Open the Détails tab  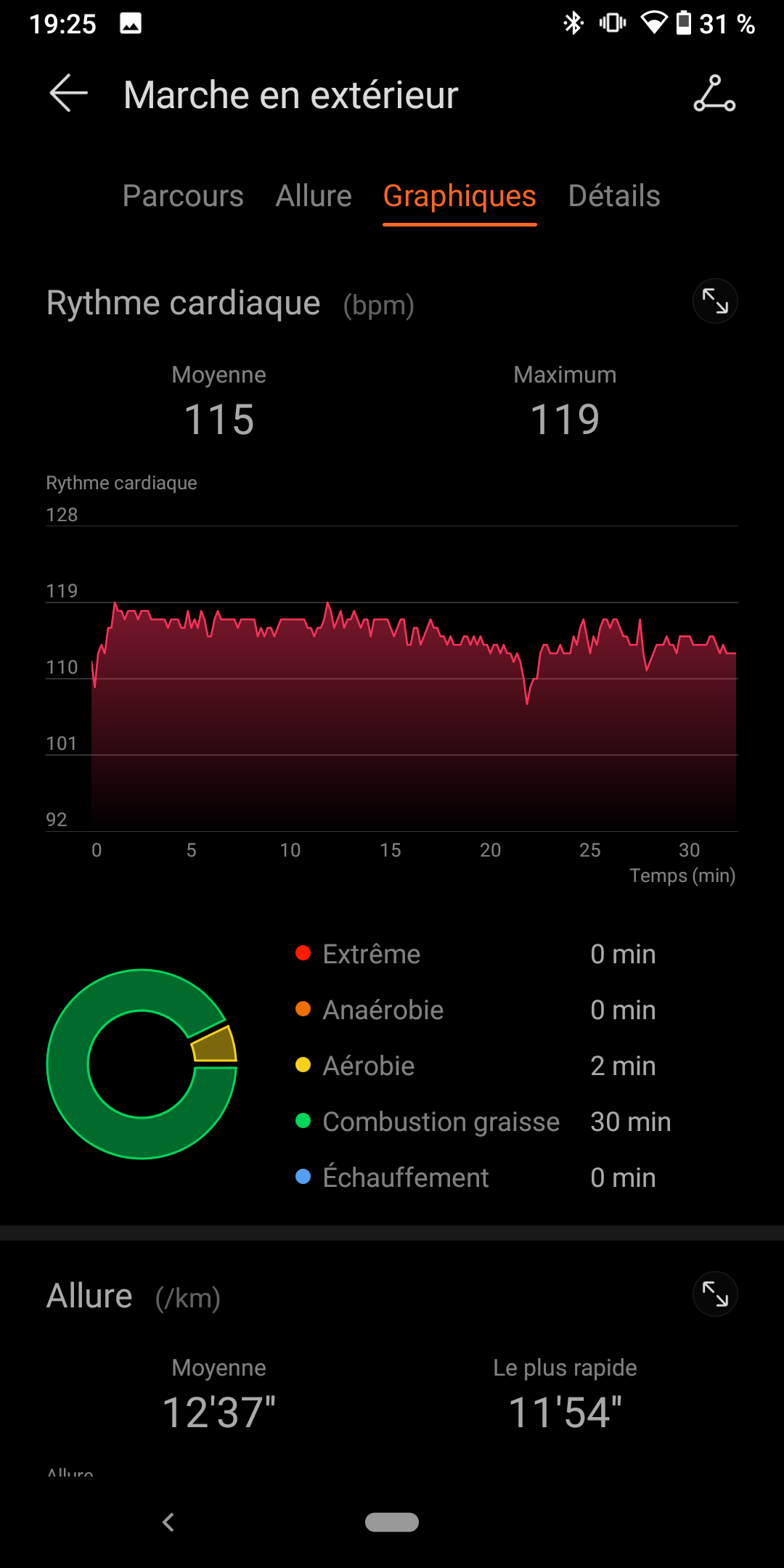coord(614,196)
